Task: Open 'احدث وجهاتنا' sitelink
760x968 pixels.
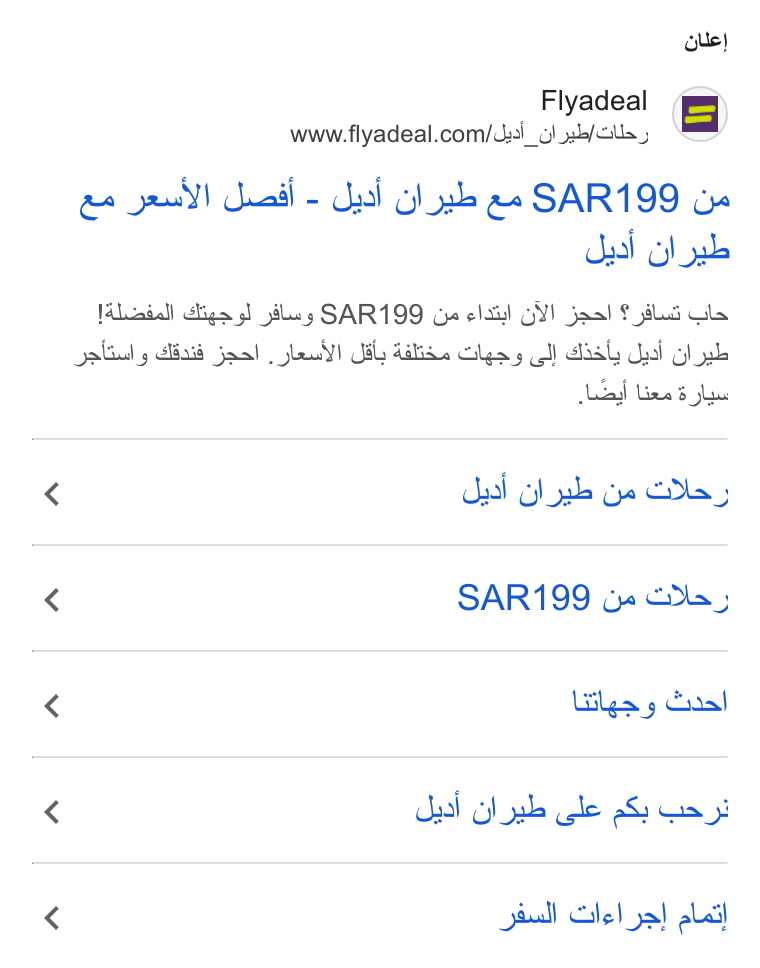Action: [x=380, y=704]
